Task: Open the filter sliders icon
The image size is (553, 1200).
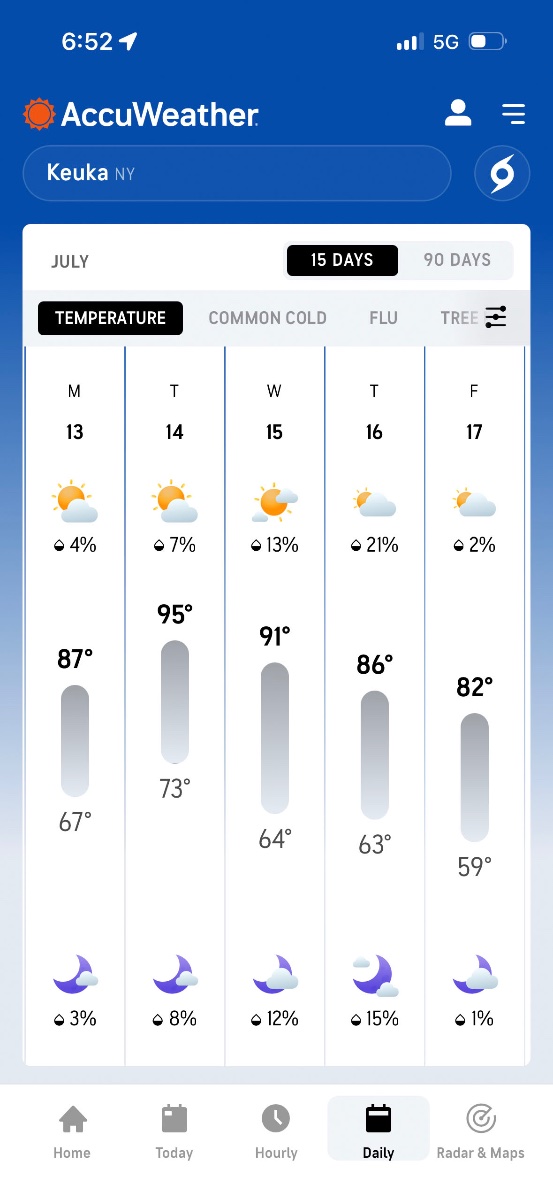Action: pos(496,317)
